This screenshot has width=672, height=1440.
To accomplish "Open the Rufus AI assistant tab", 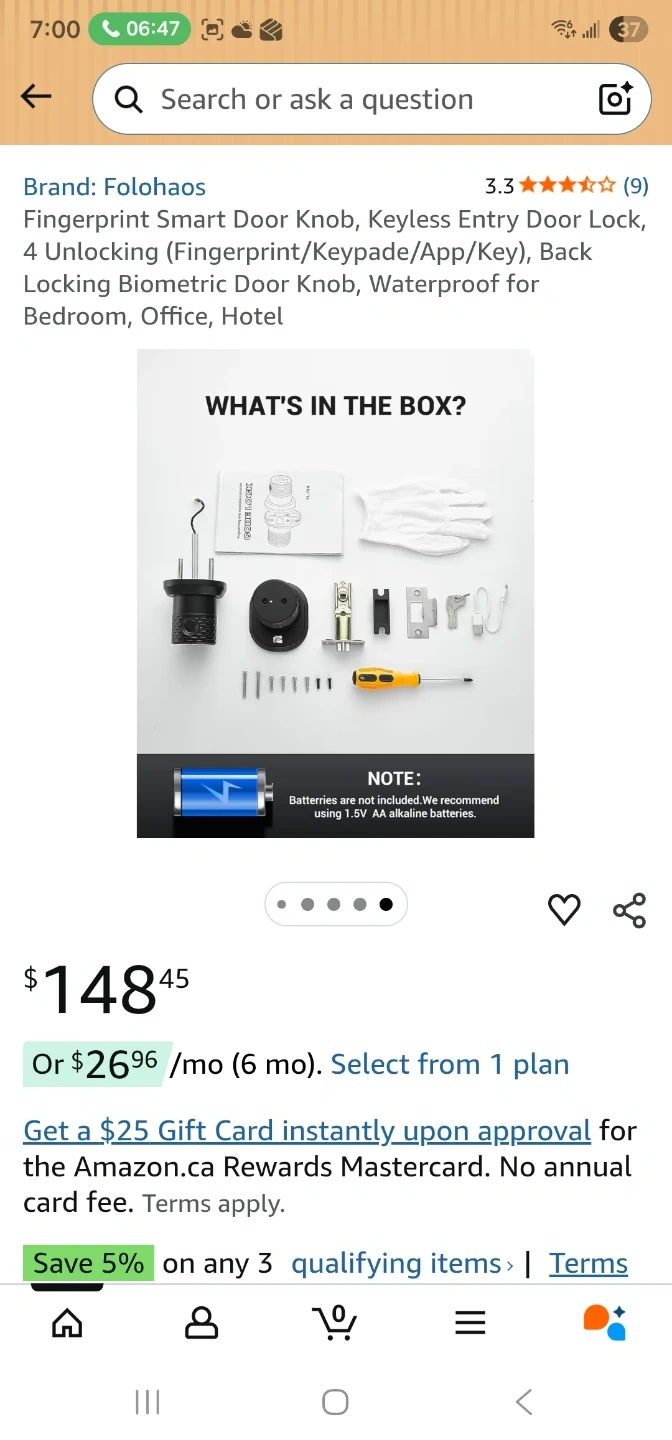I will [604, 1322].
